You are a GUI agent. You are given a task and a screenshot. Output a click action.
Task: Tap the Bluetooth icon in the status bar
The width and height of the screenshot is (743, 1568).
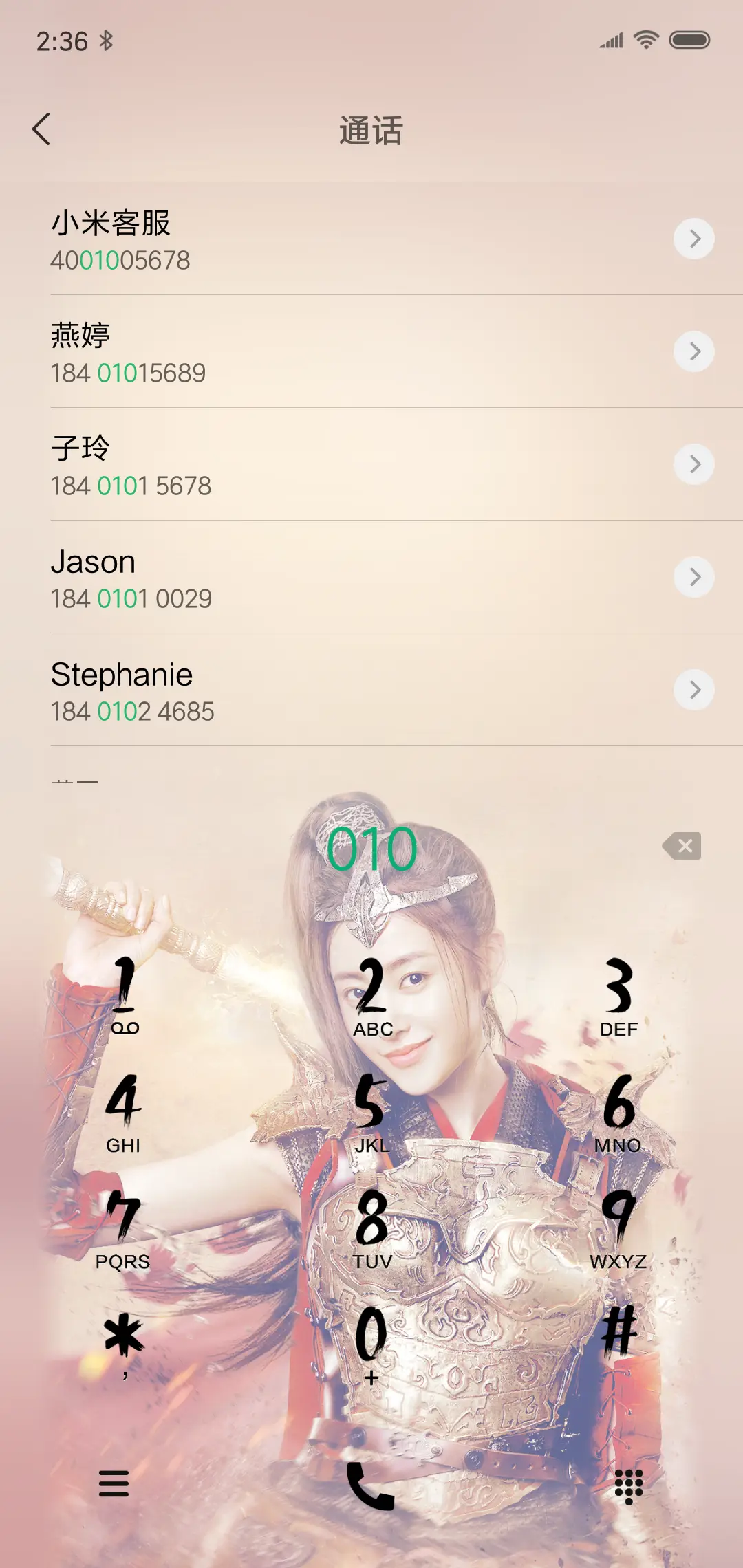point(107,41)
